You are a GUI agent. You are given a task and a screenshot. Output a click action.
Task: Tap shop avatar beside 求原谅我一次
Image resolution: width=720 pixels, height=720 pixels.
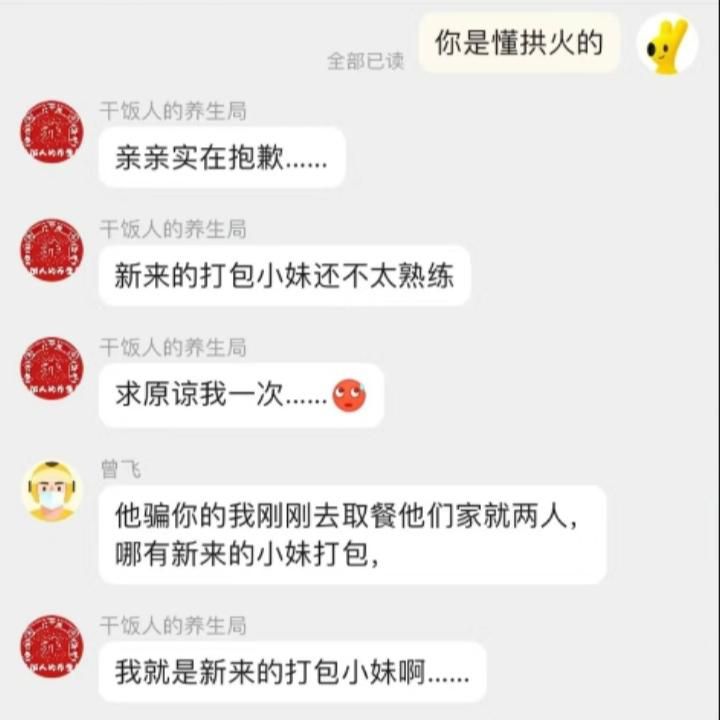pyautogui.click(x=52, y=368)
